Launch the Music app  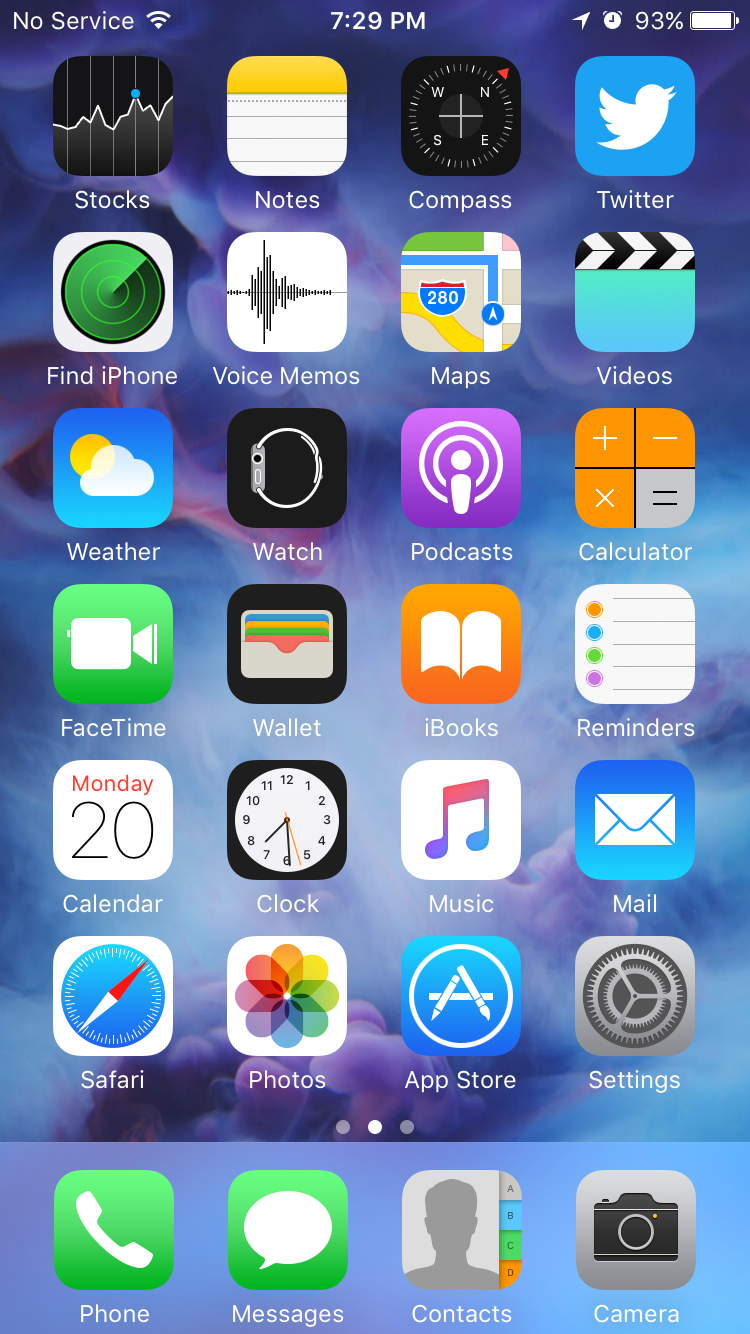461,820
